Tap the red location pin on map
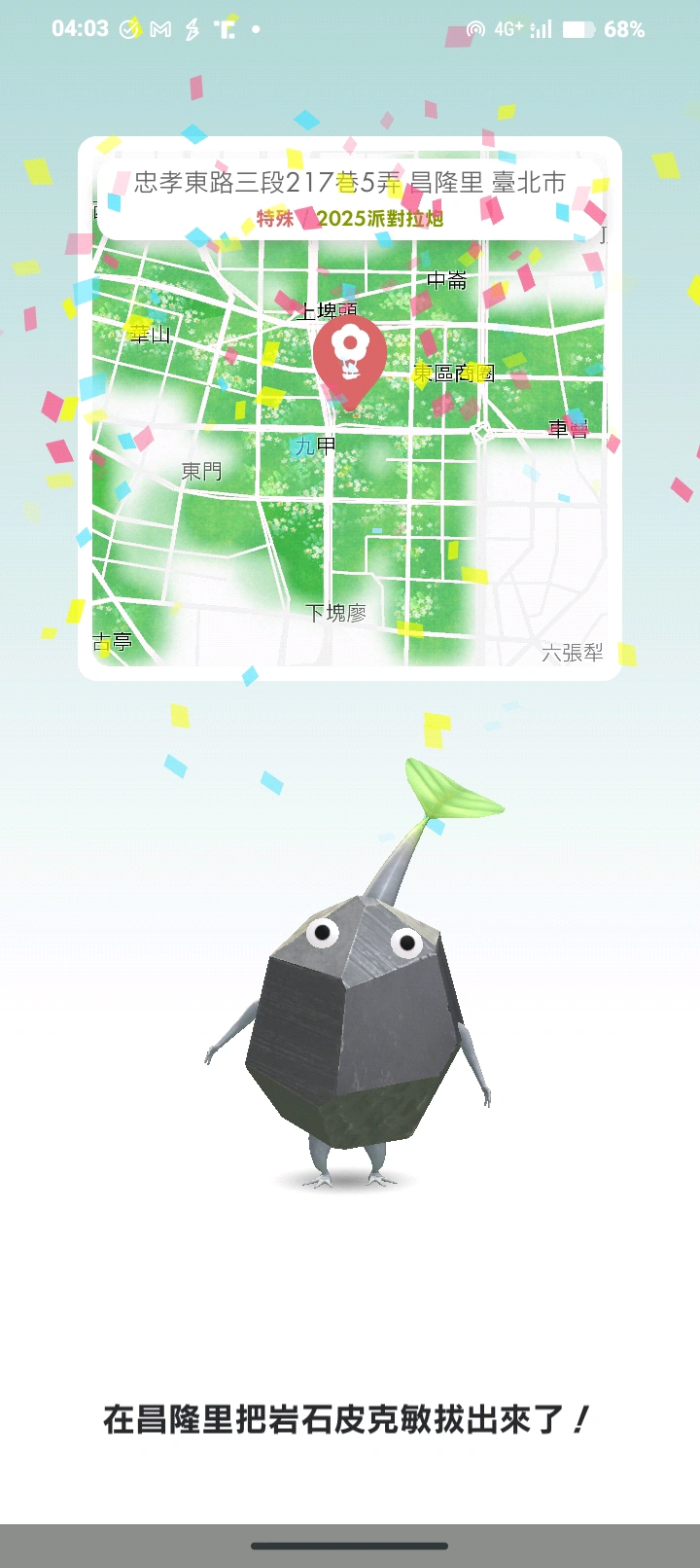The image size is (700, 1568). (349, 357)
